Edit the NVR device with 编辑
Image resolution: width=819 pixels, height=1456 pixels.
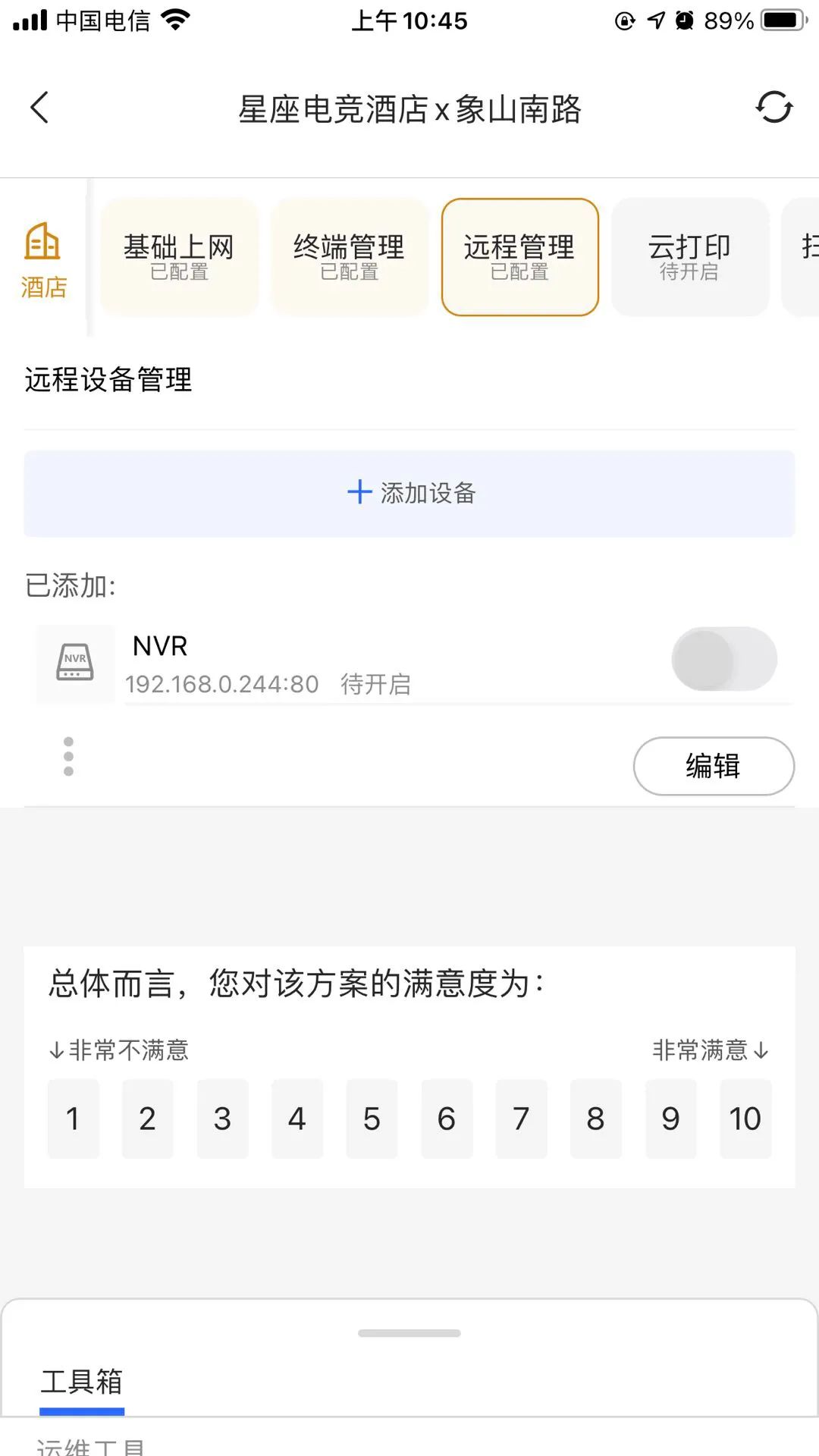[713, 766]
